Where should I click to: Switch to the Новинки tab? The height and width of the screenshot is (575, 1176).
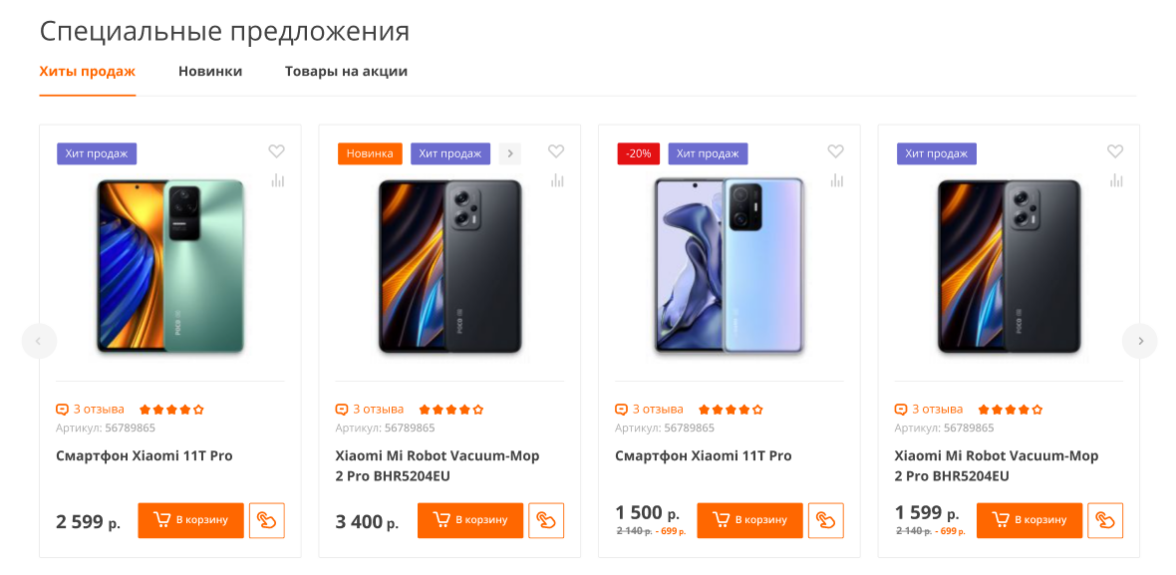click(x=210, y=72)
